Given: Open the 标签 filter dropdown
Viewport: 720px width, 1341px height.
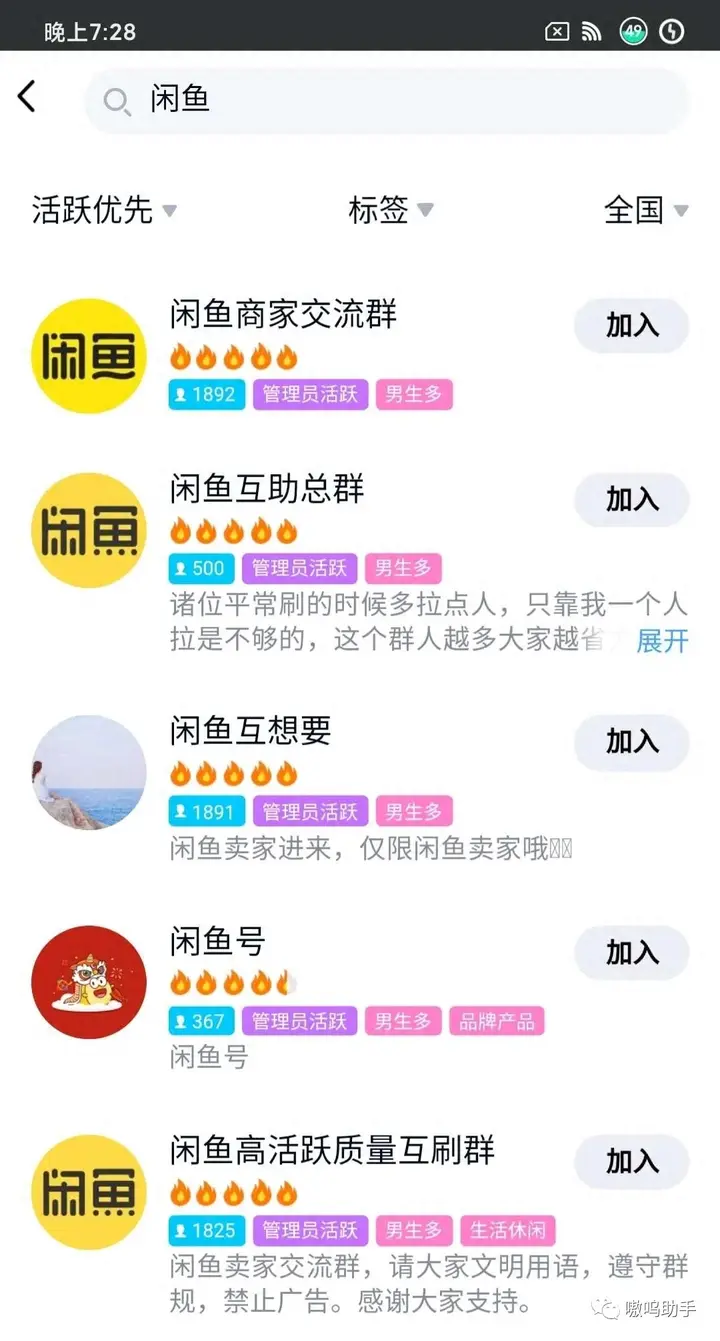Looking at the screenshot, I should pyautogui.click(x=390, y=210).
